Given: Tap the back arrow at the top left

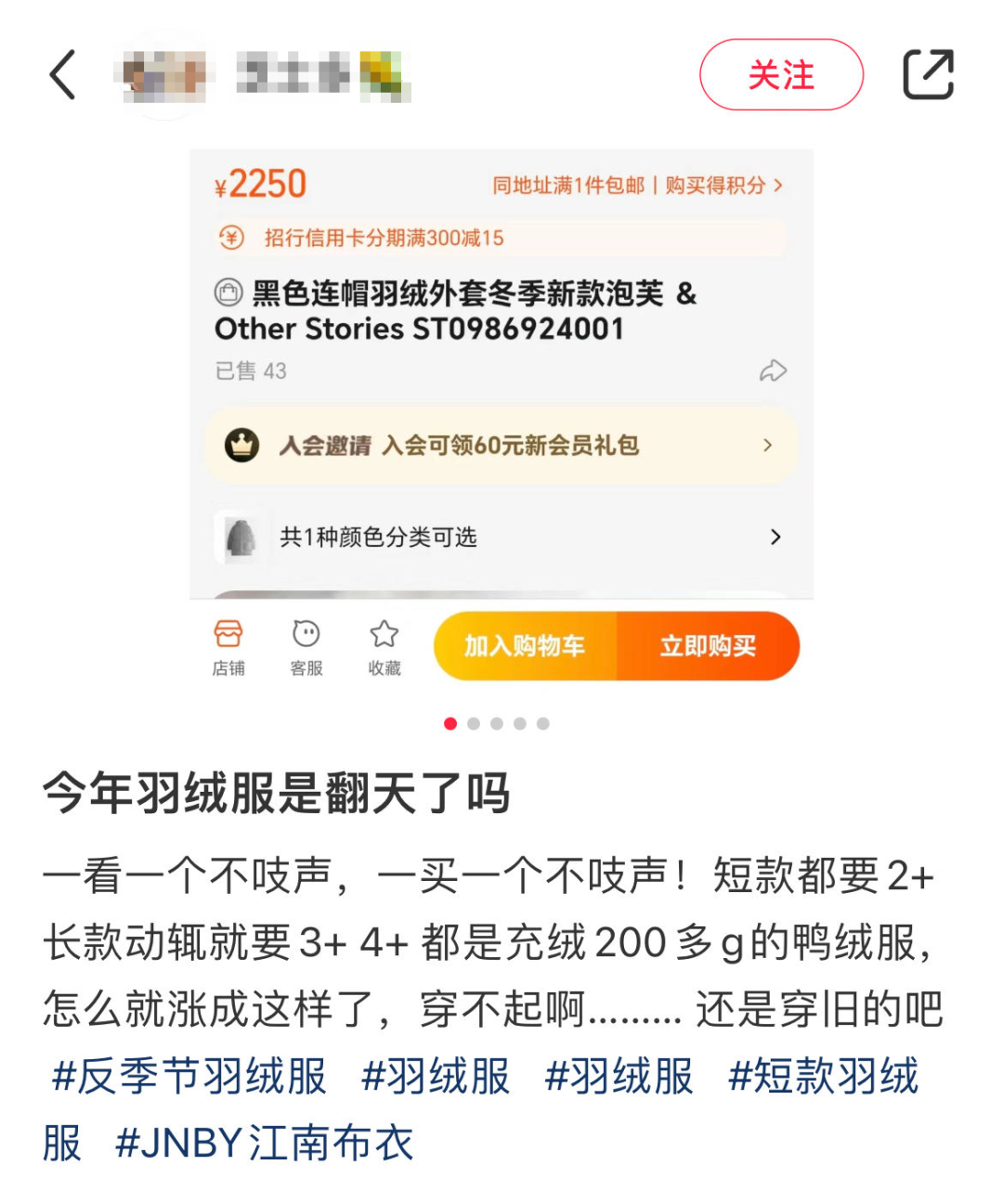Looking at the screenshot, I should pyautogui.click(x=63, y=74).
